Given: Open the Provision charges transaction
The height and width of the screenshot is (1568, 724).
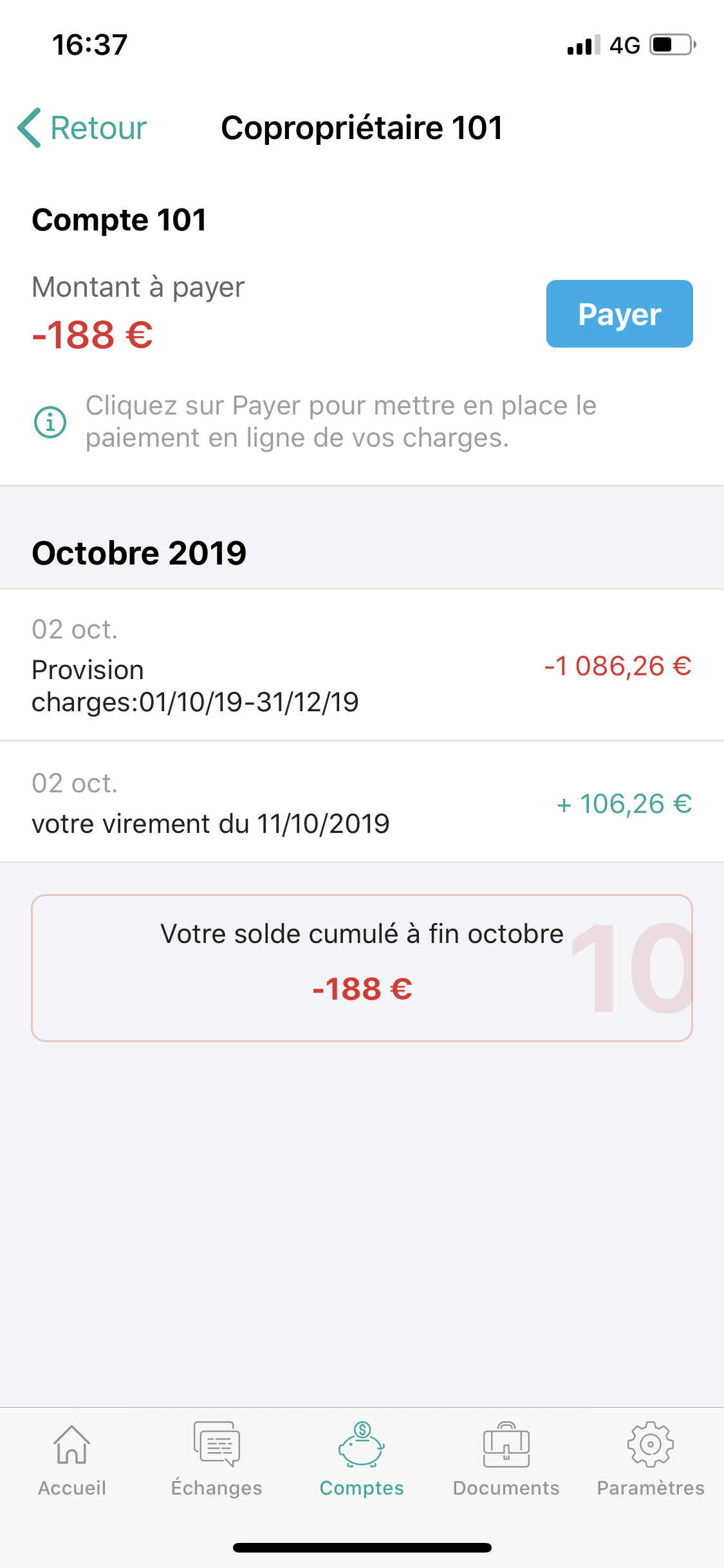Looking at the screenshot, I should tap(362, 665).
